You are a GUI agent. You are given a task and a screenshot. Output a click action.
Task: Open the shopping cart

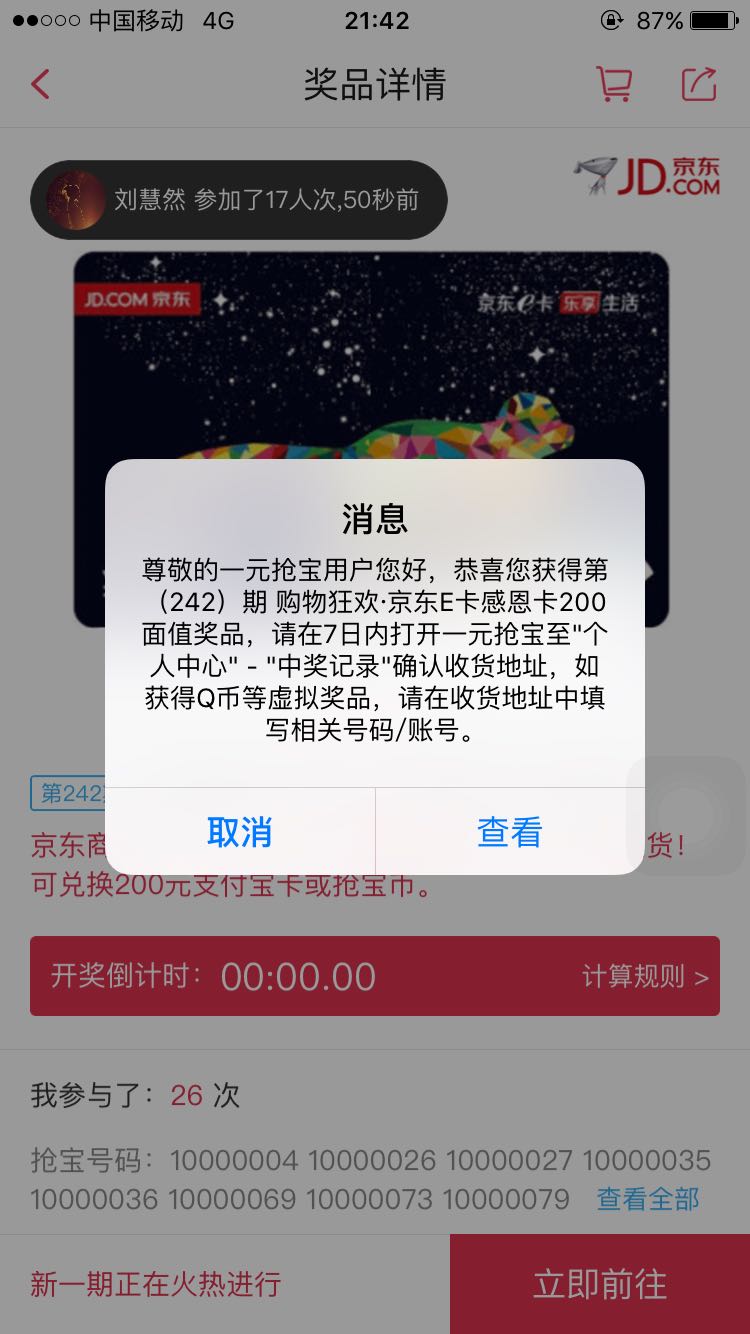[x=614, y=84]
